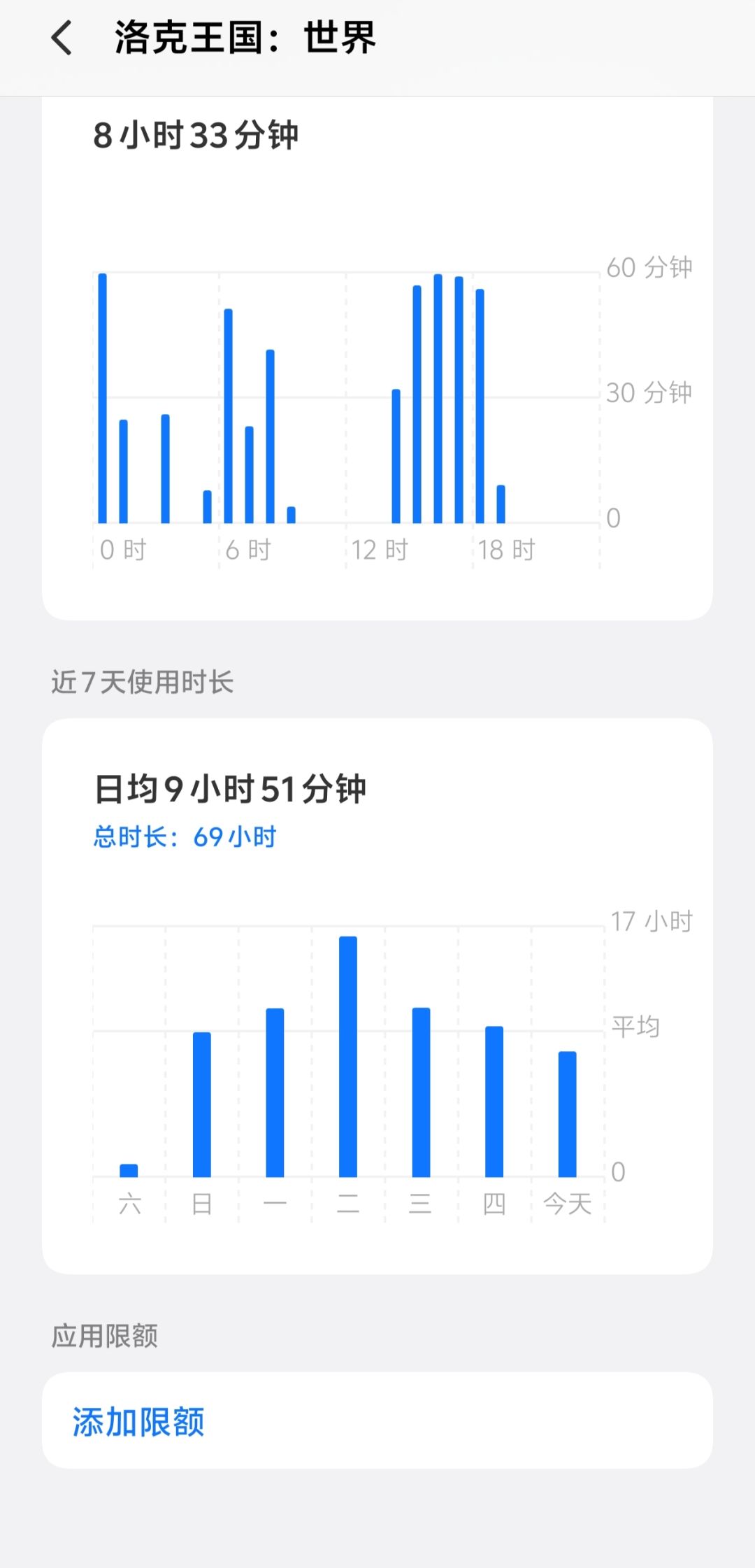Screen dimensions: 755x1568
Task: Click the back arrow icon
Action: pyautogui.click(x=63, y=40)
